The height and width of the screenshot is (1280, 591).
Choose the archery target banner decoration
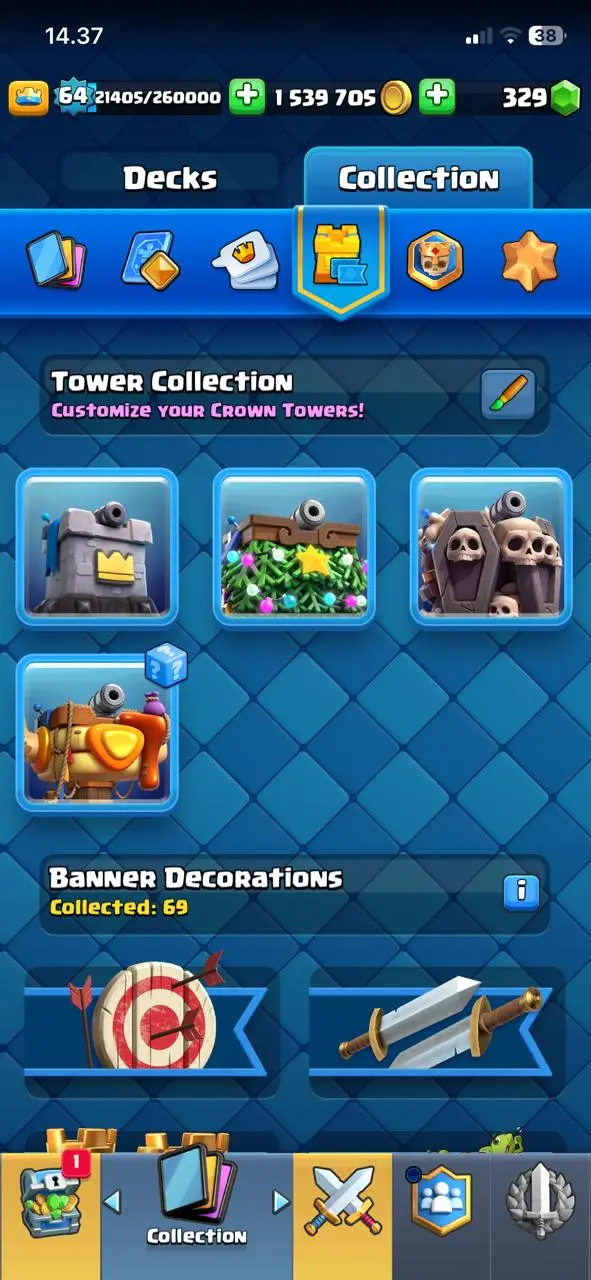click(x=146, y=1017)
